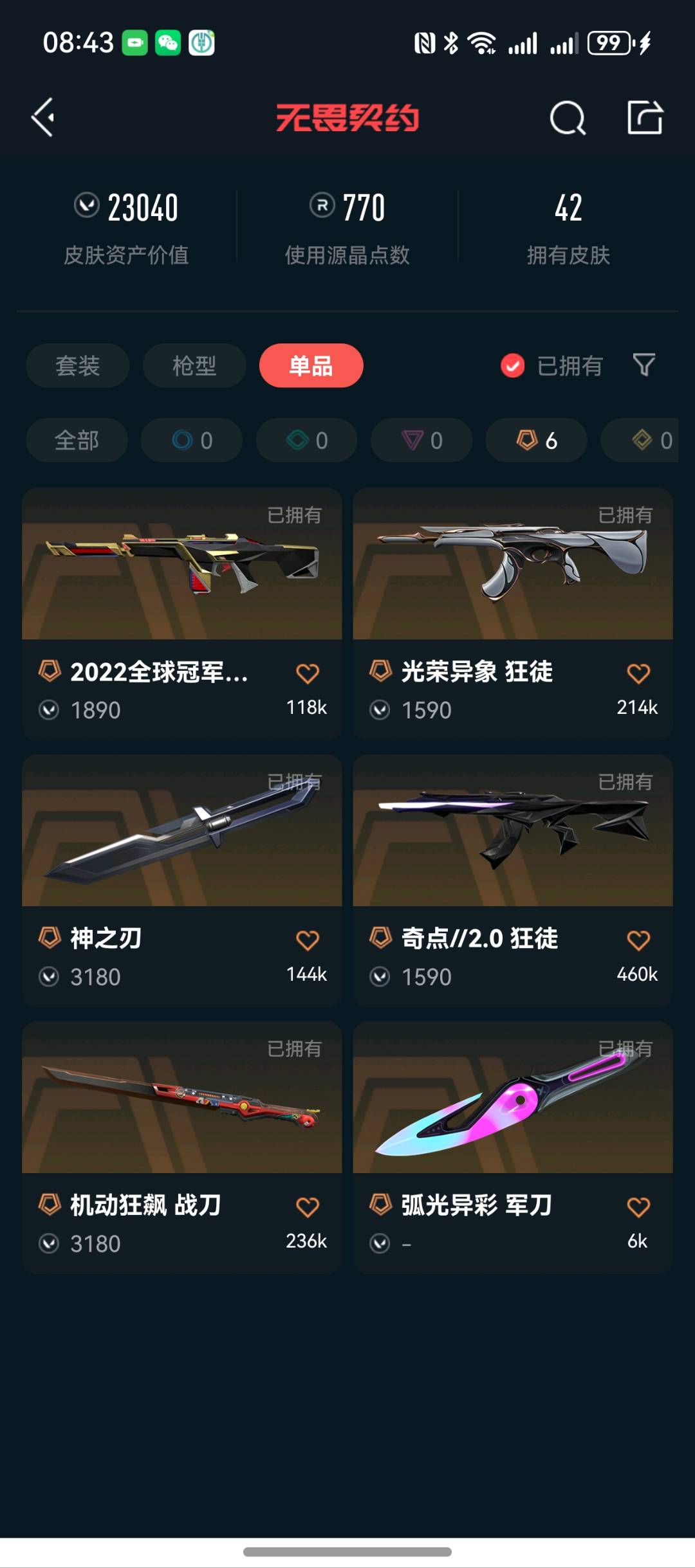This screenshot has width=695, height=1568.
Task: Filter by the purple triangle tier chip
Action: tap(422, 441)
